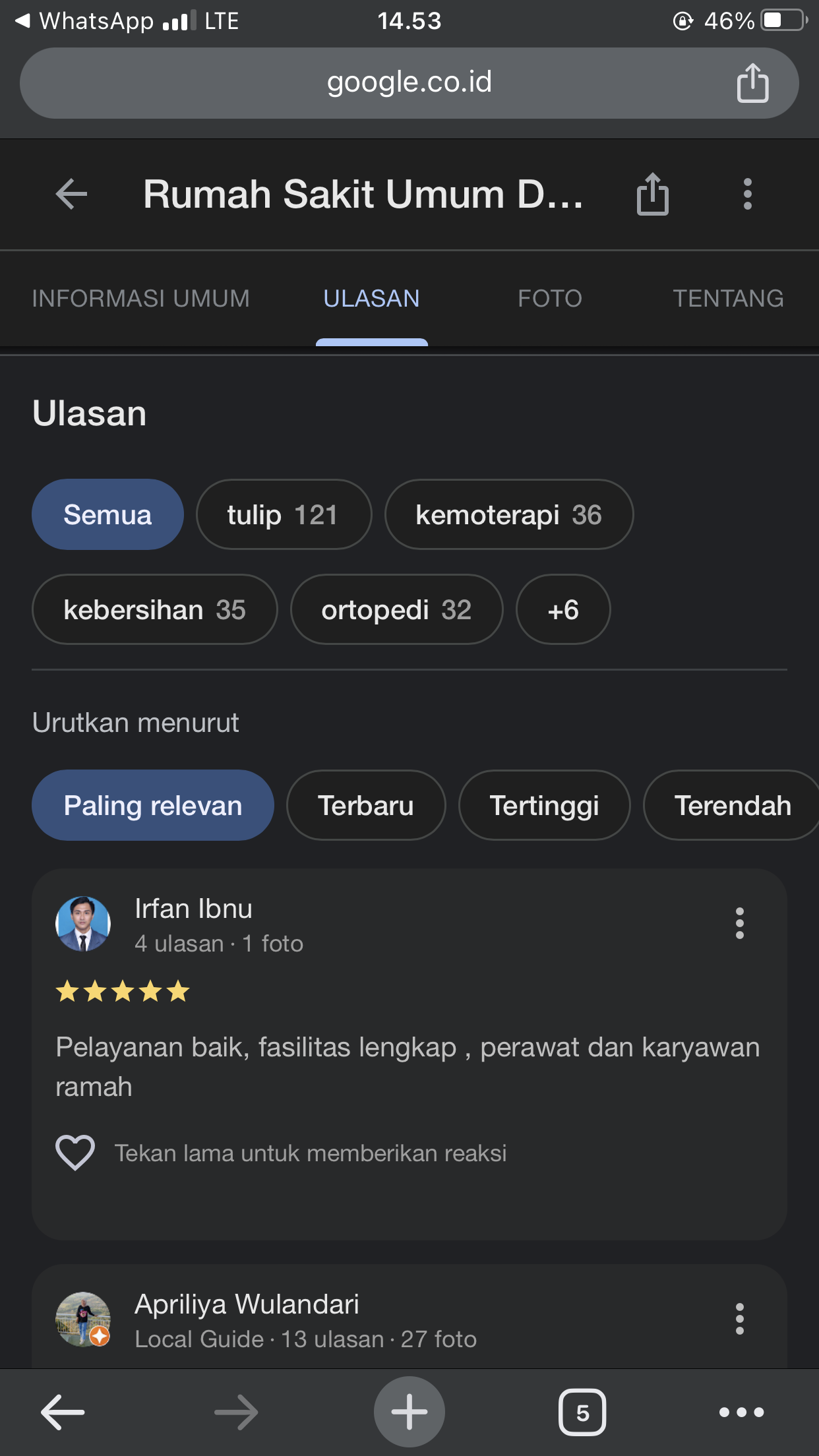Open options menu on Irfan Ibnu's review
The width and height of the screenshot is (819, 1456).
coord(739,923)
